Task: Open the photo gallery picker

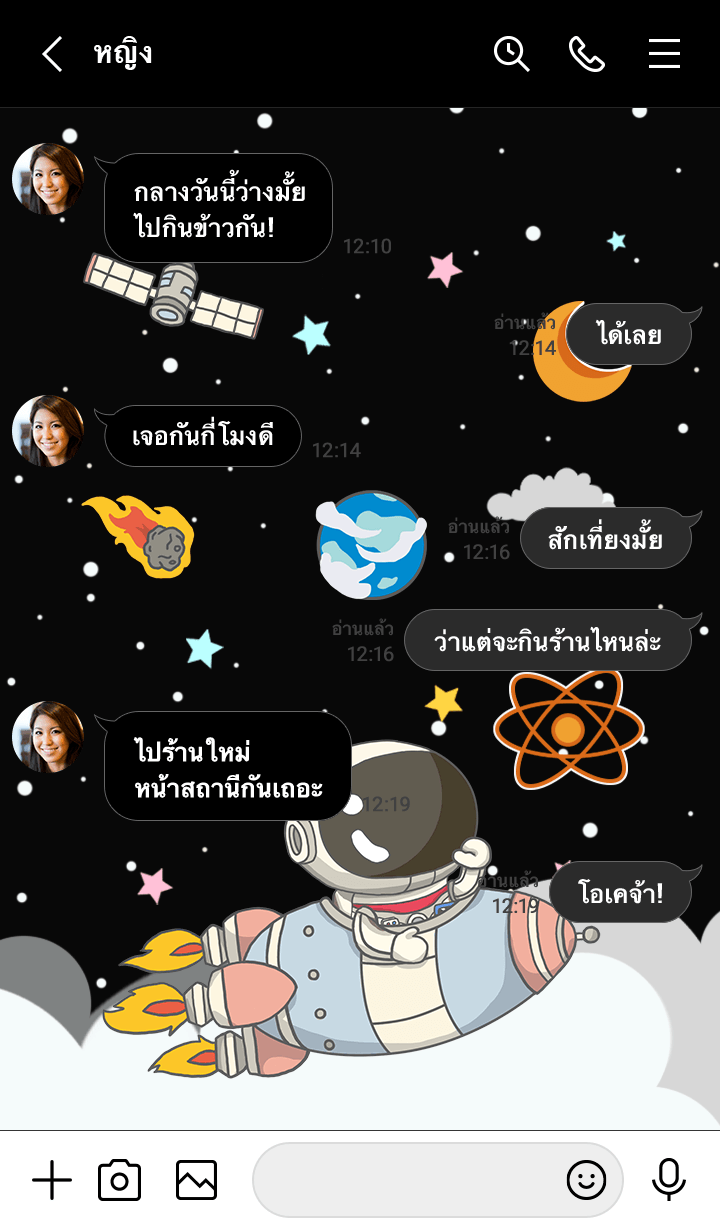Action: [x=196, y=1181]
